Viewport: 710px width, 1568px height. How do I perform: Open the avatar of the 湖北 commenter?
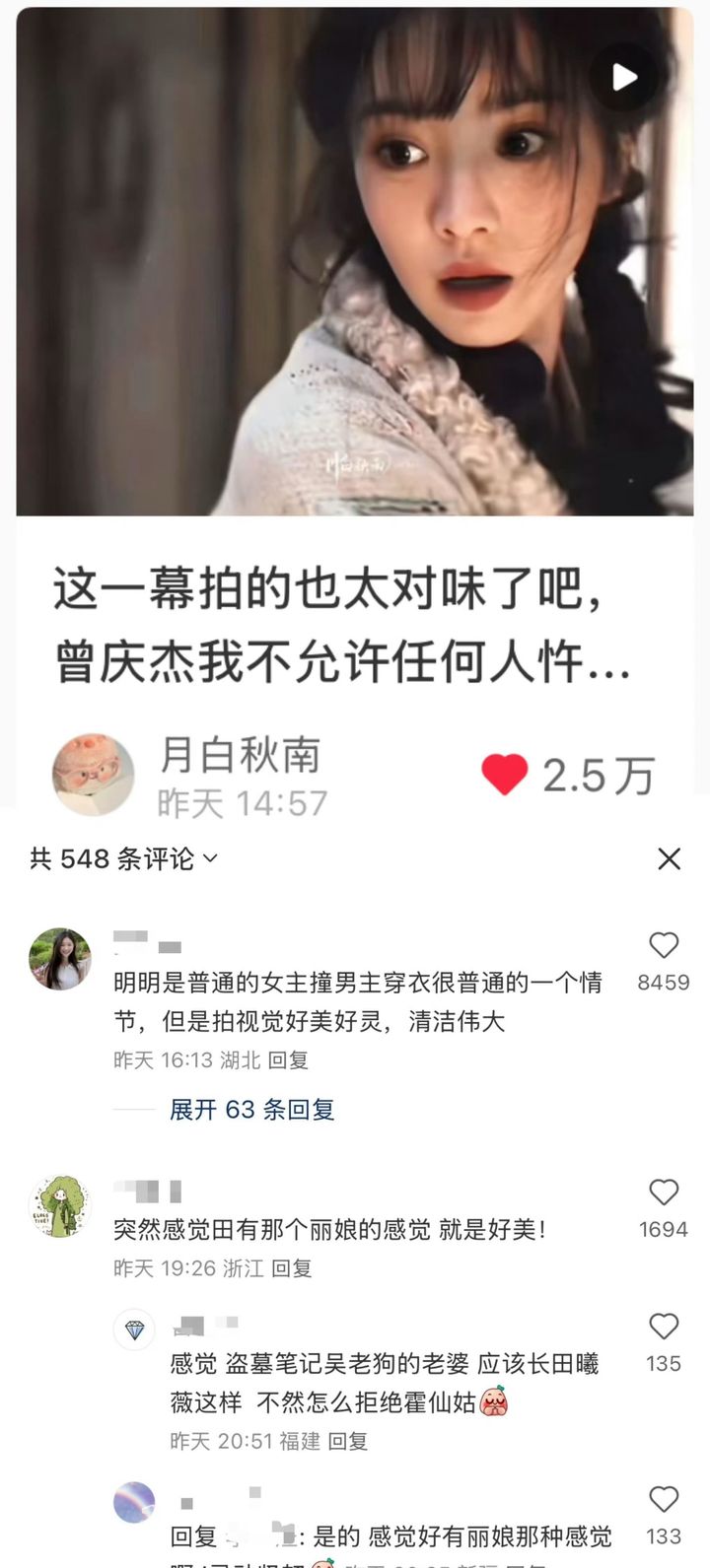click(x=60, y=959)
